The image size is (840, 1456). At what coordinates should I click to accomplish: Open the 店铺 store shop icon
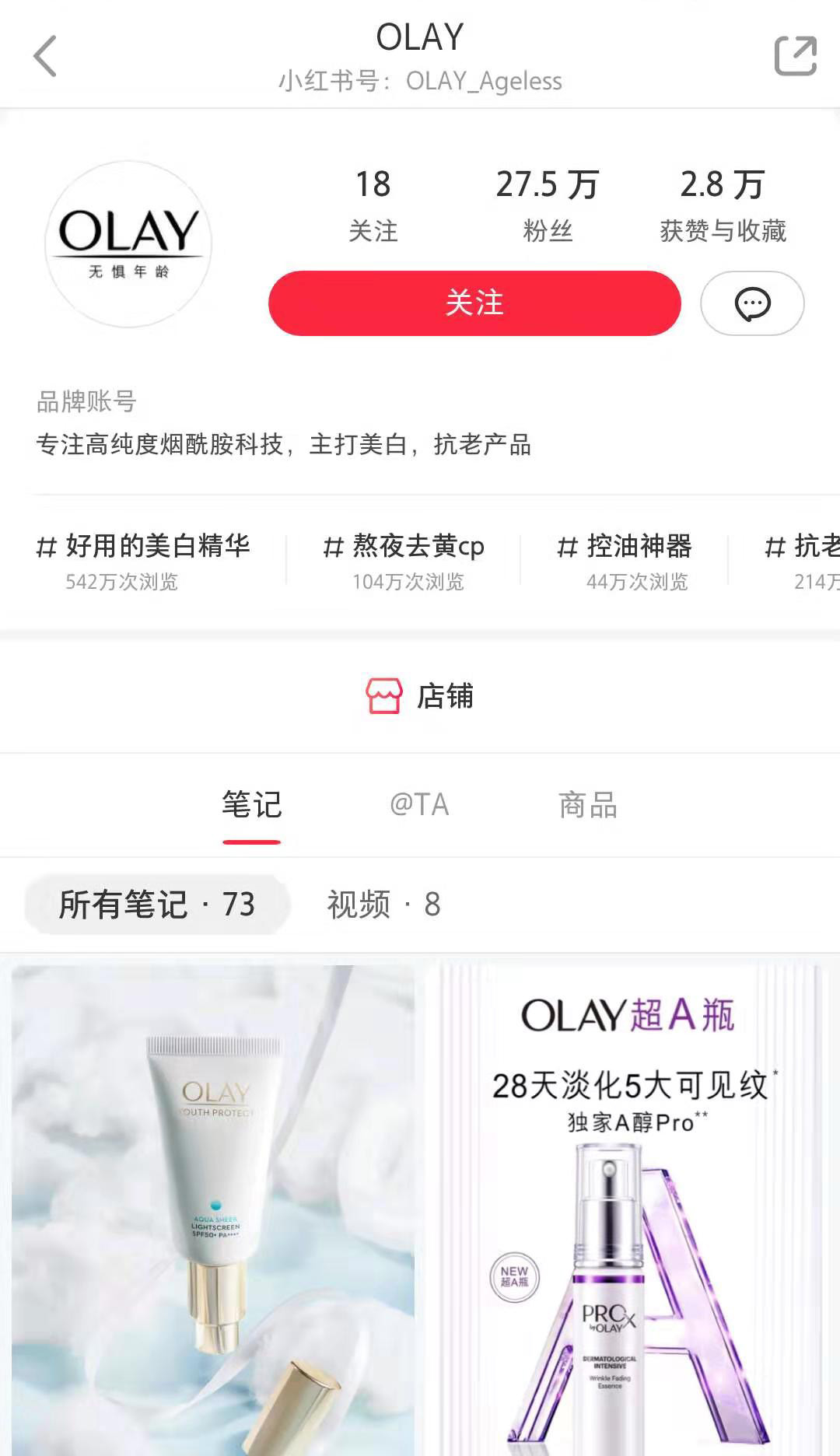(420, 696)
